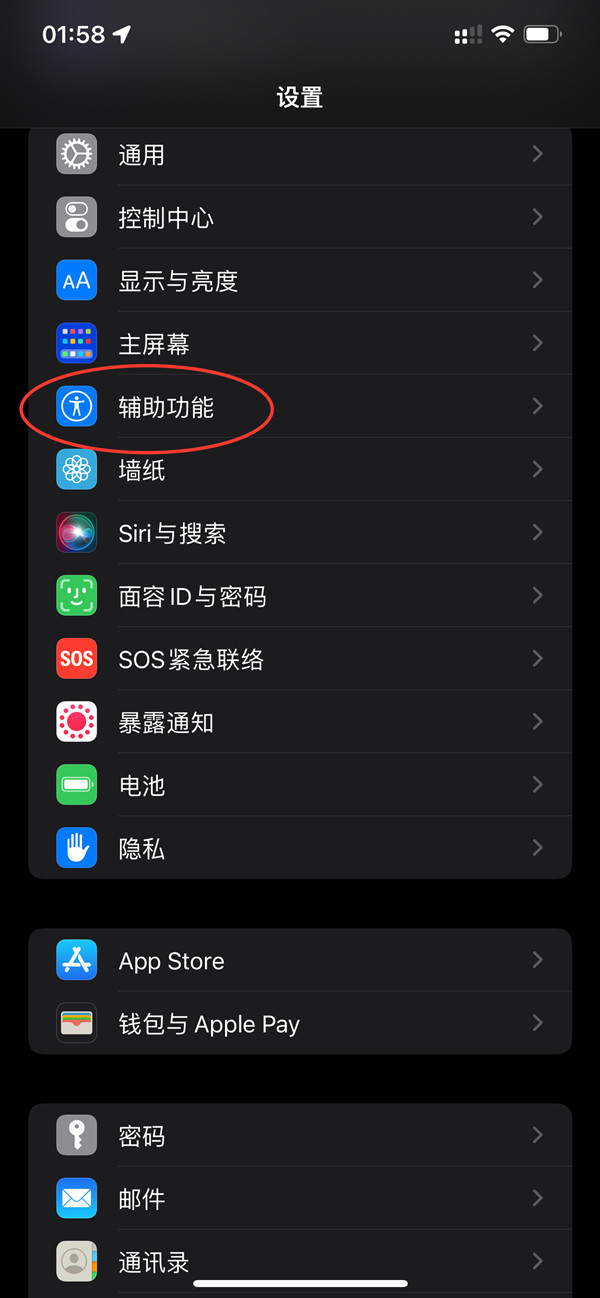
Task: Open 通讯录 settings
Action: pyautogui.click(x=300, y=1261)
